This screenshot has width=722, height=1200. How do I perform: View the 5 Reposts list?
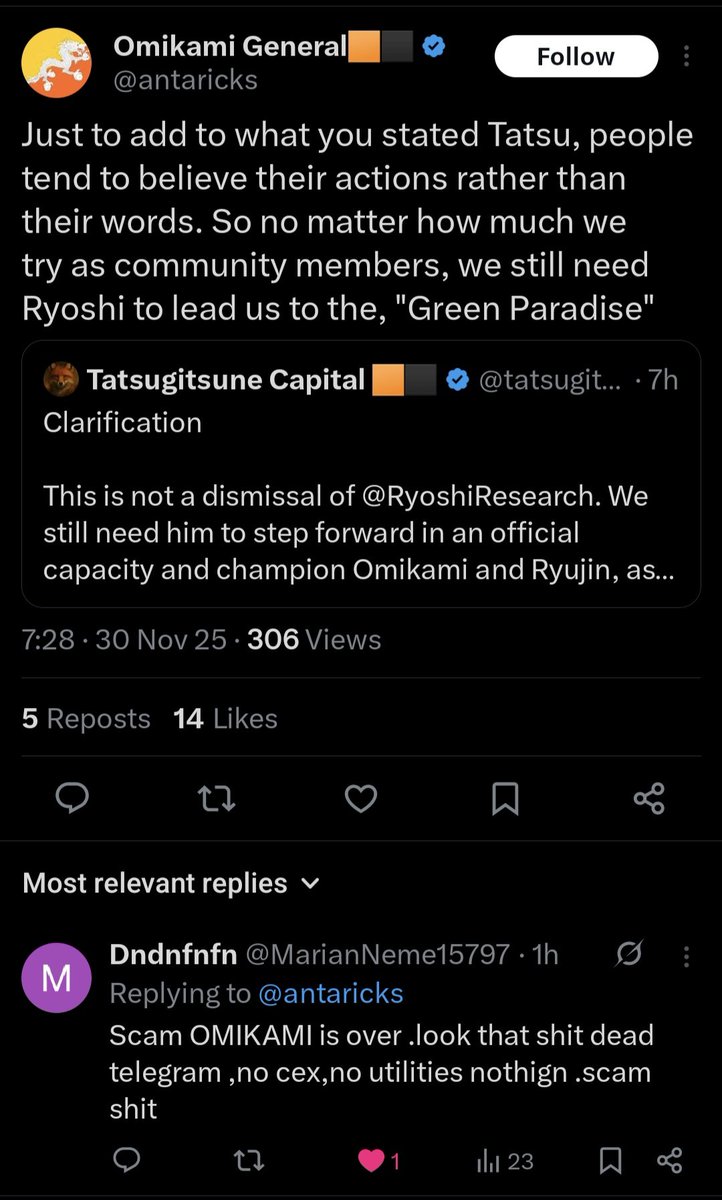(86, 719)
